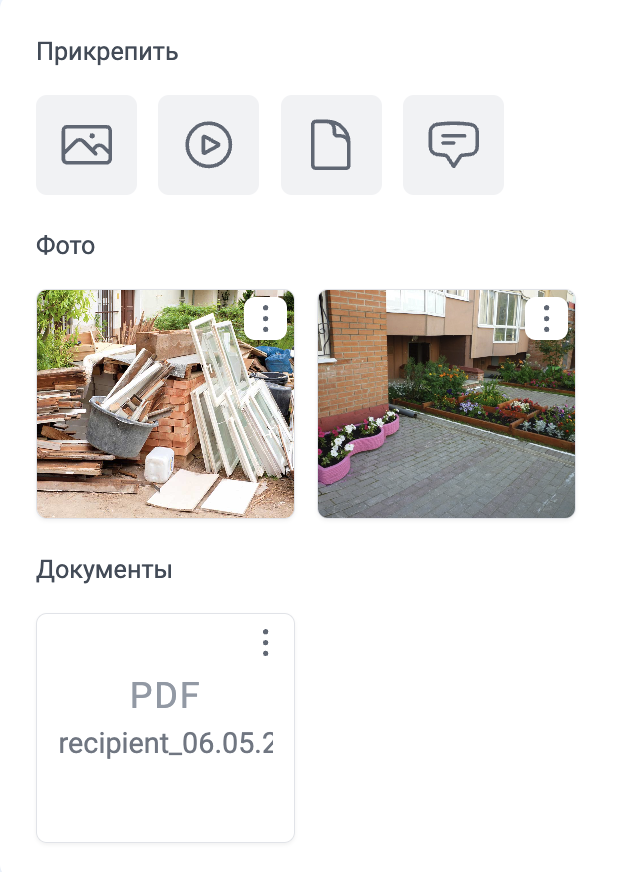Attach a video using the play button
Viewport: 618px width, 872px height.
pyautogui.click(x=208, y=145)
